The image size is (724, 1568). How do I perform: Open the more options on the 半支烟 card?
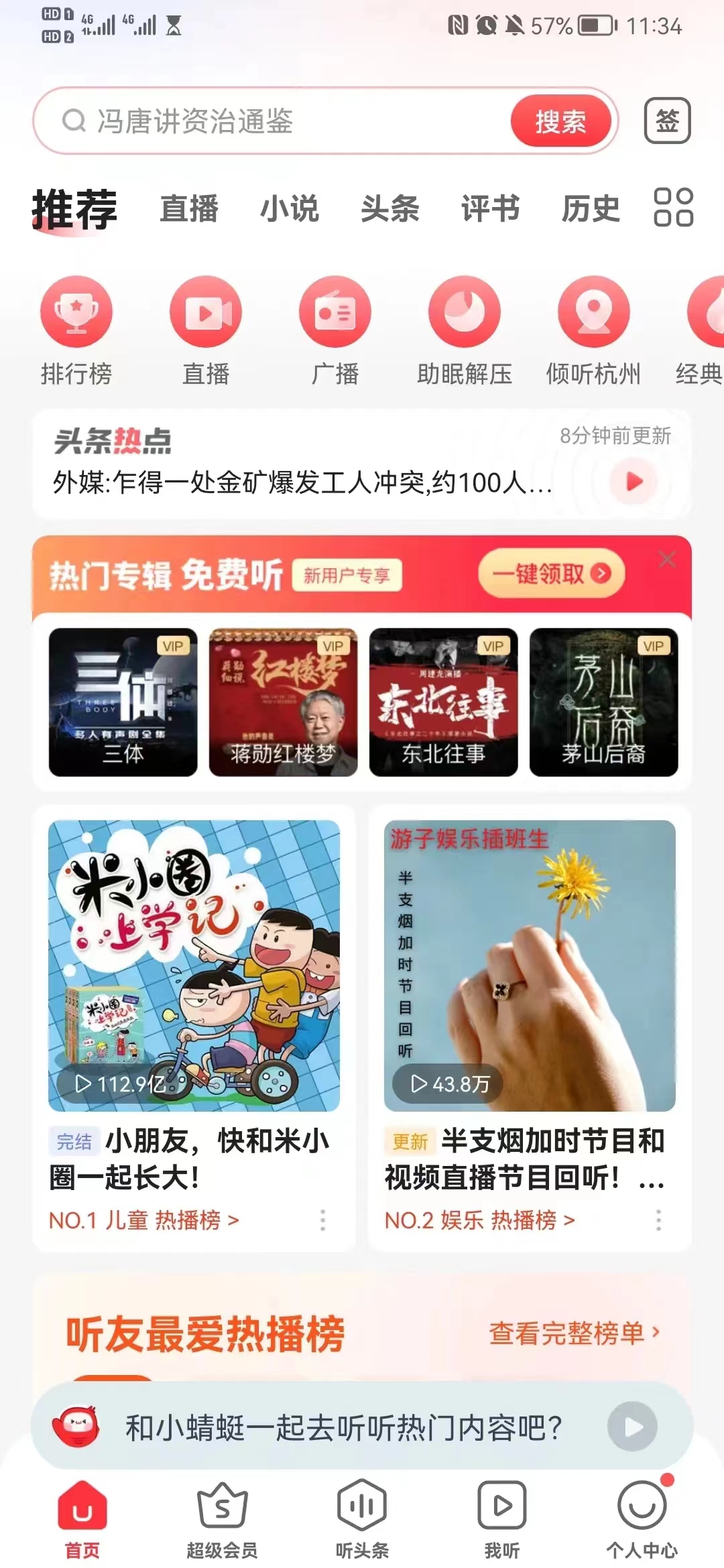pyautogui.click(x=658, y=1220)
